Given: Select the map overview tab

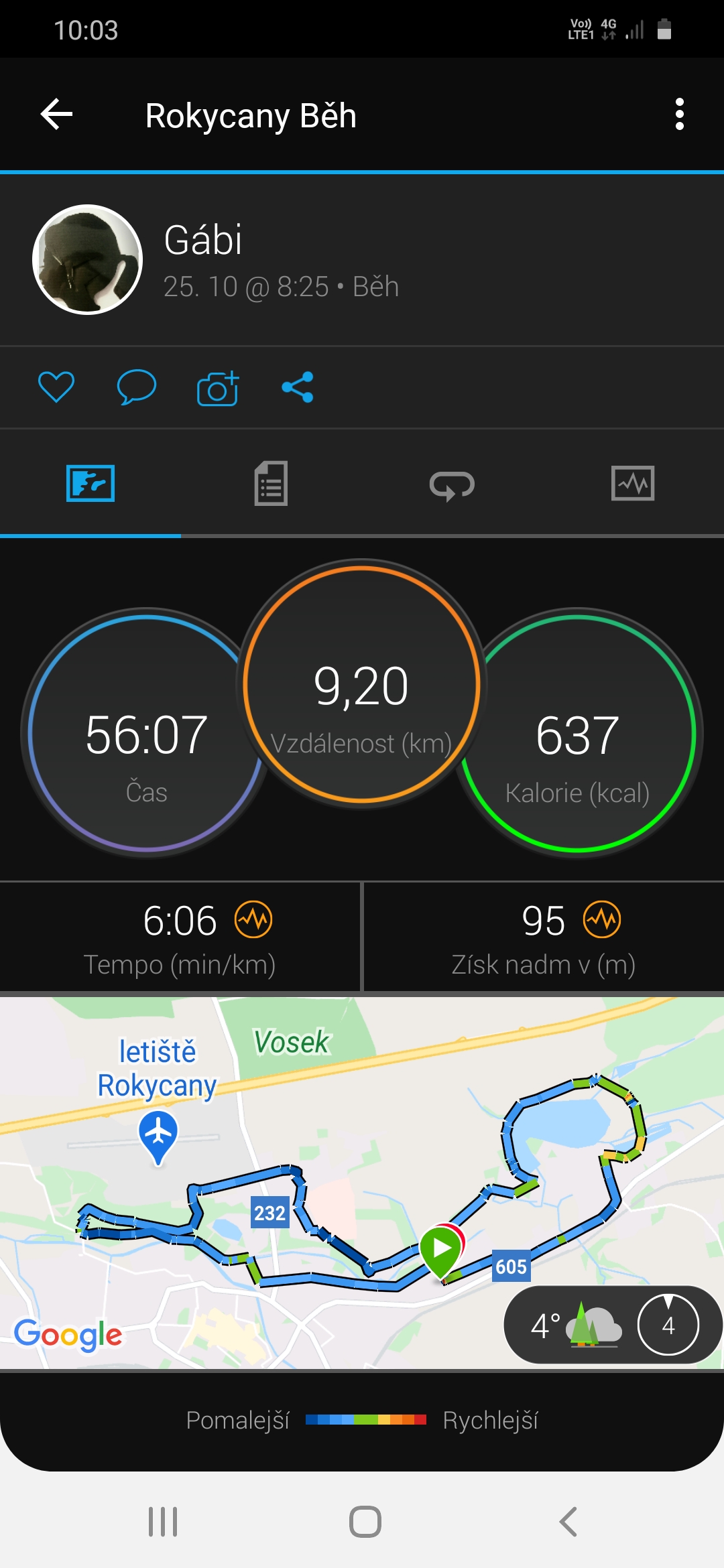Looking at the screenshot, I should [x=90, y=483].
